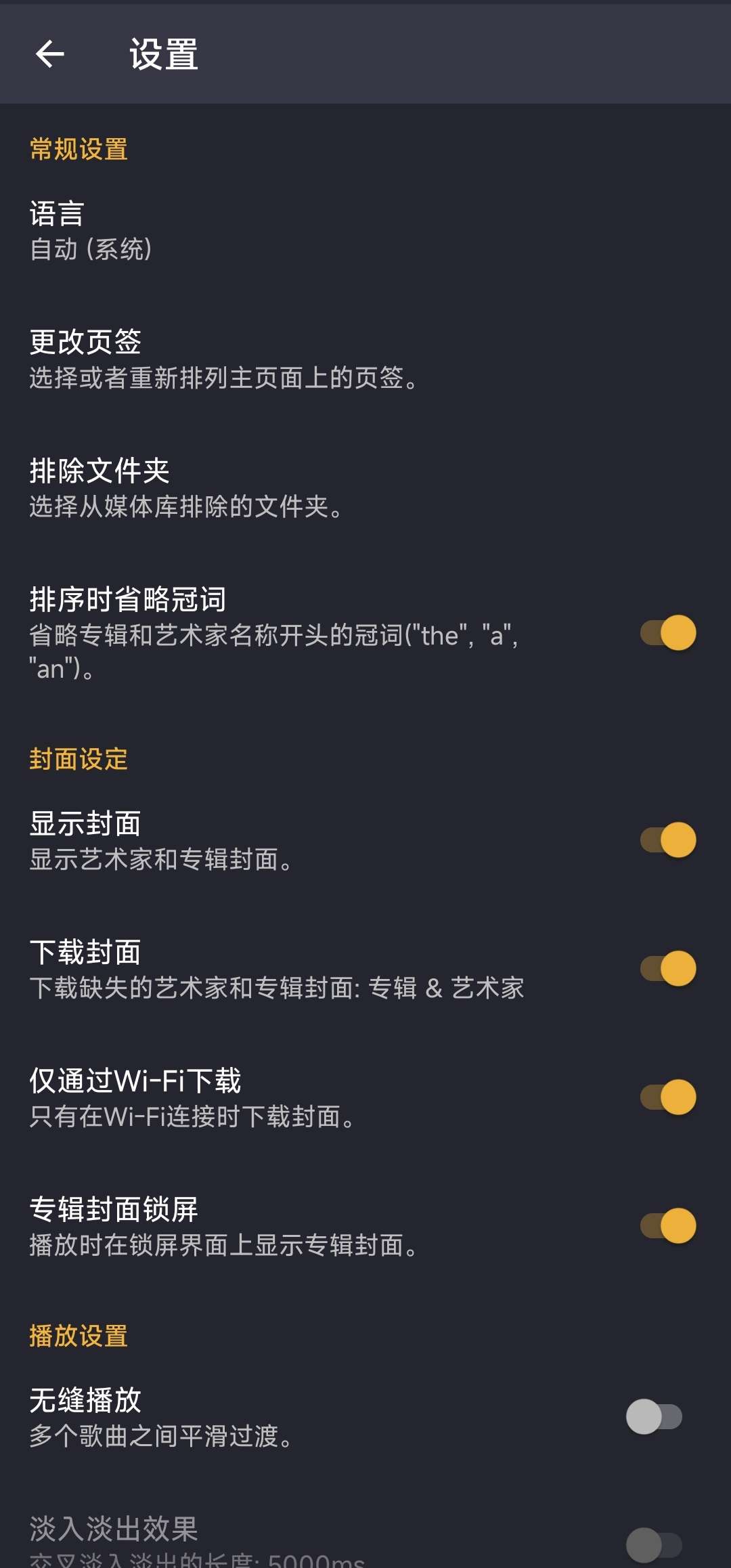Turn off the 专辑封面锁屏 switch
Viewport: 731px width, 1568px height.
668,1226
